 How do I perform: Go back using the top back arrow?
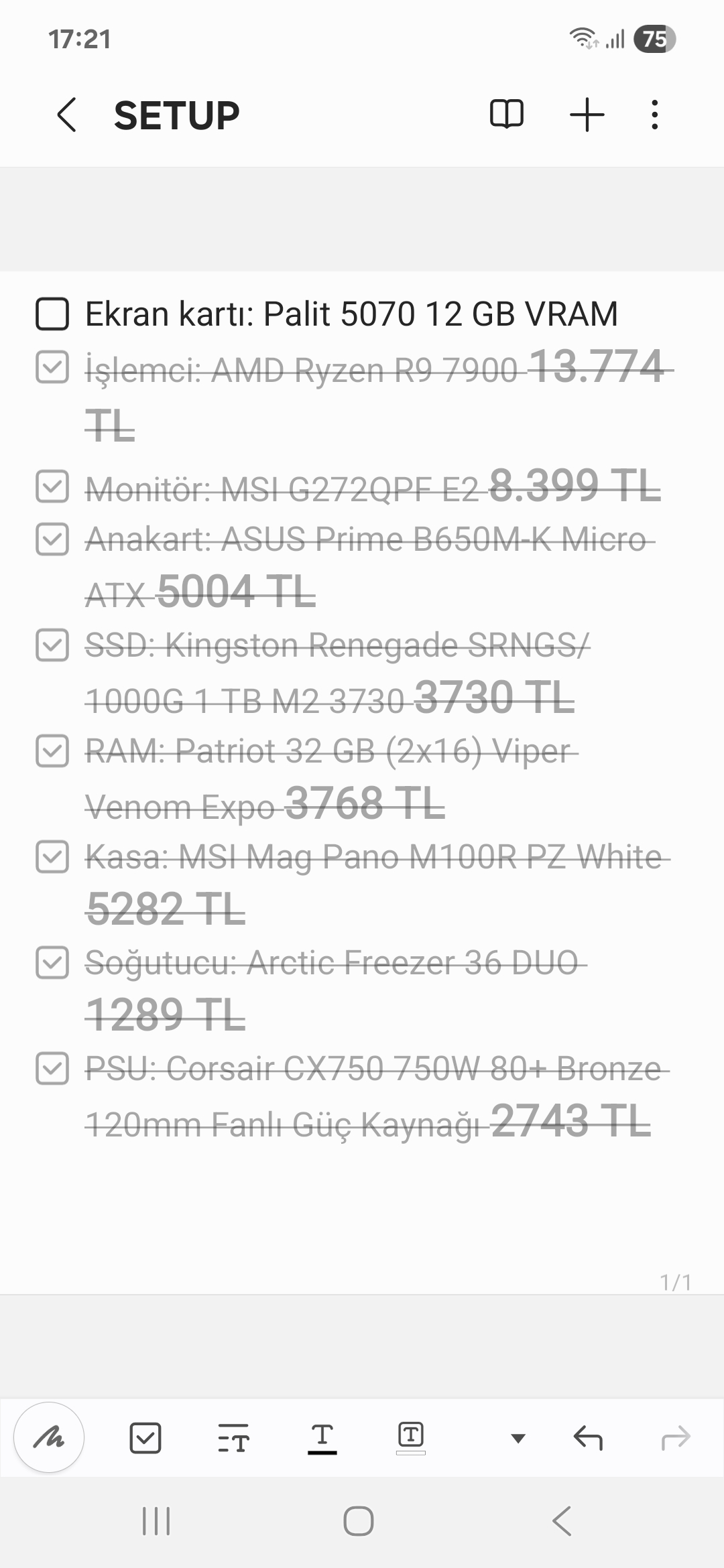coord(66,114)
